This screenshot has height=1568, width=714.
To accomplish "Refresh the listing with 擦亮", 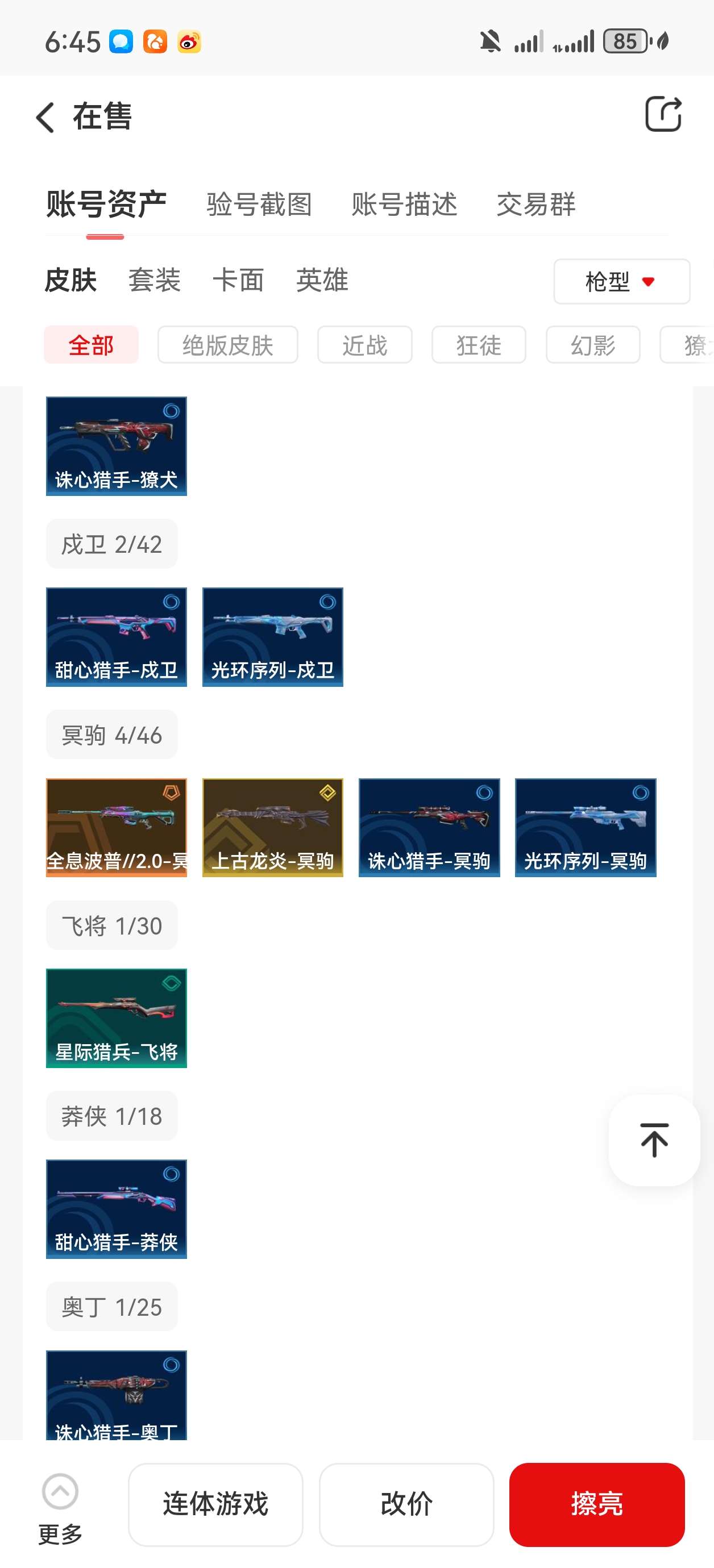I will pos(597,1504).
